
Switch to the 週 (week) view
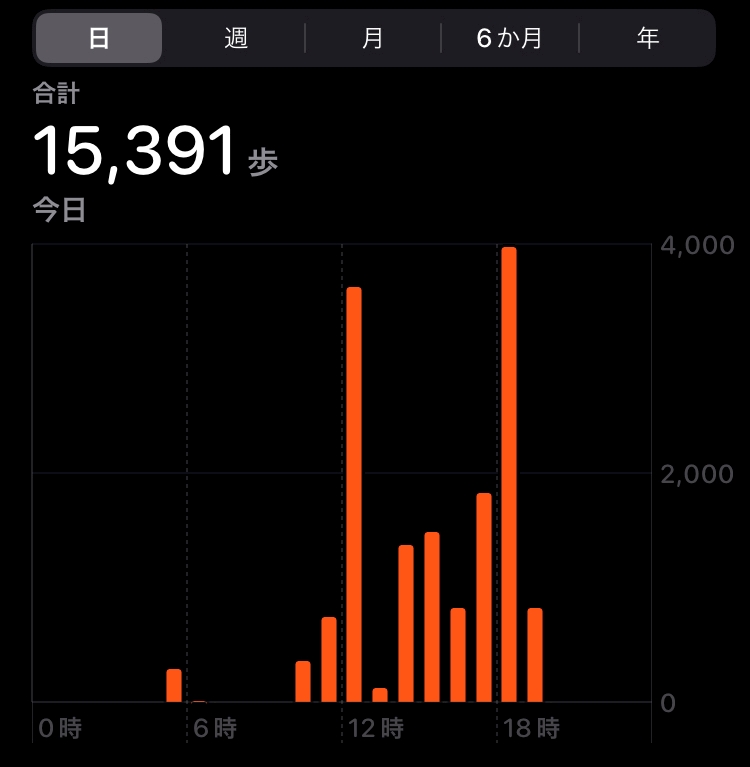236,39
